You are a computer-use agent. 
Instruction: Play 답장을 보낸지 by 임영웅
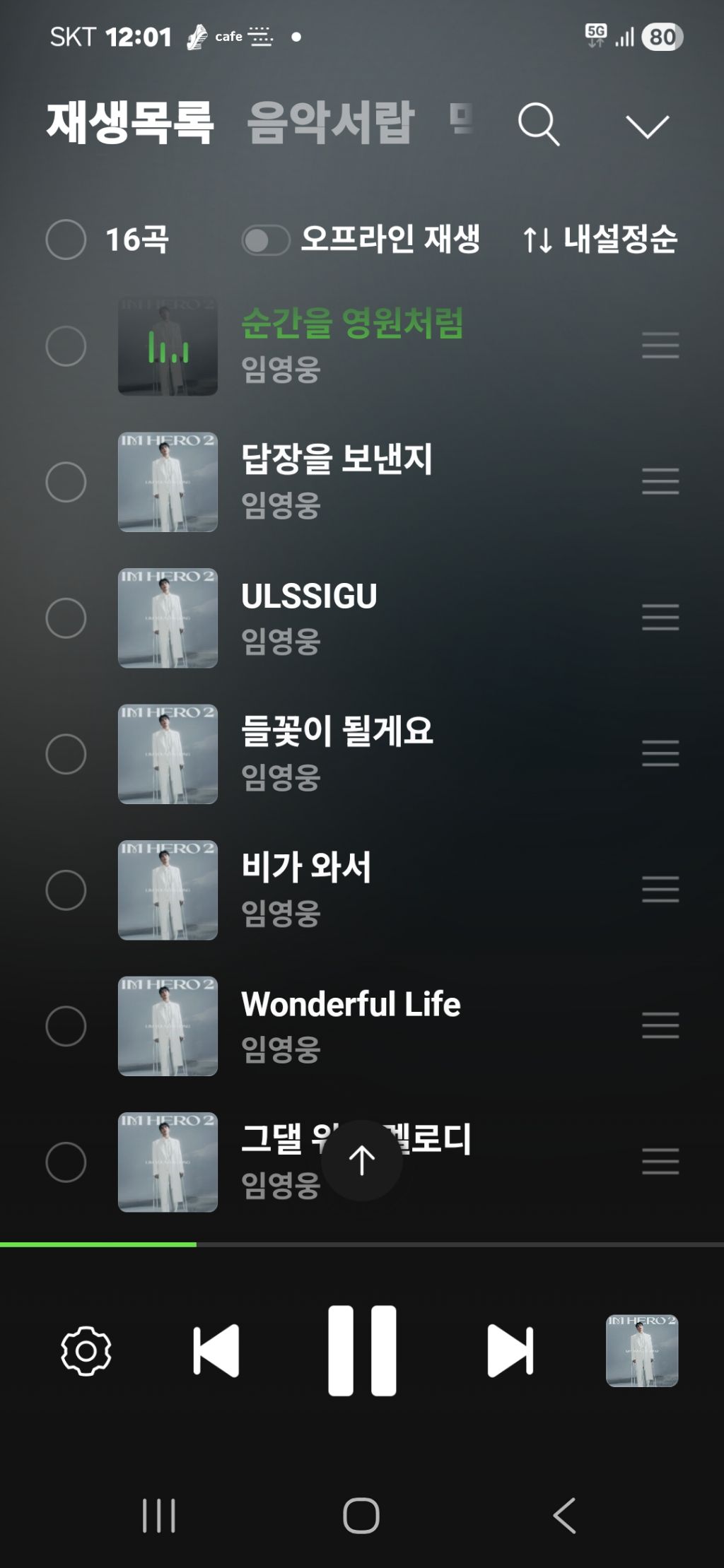337,481
